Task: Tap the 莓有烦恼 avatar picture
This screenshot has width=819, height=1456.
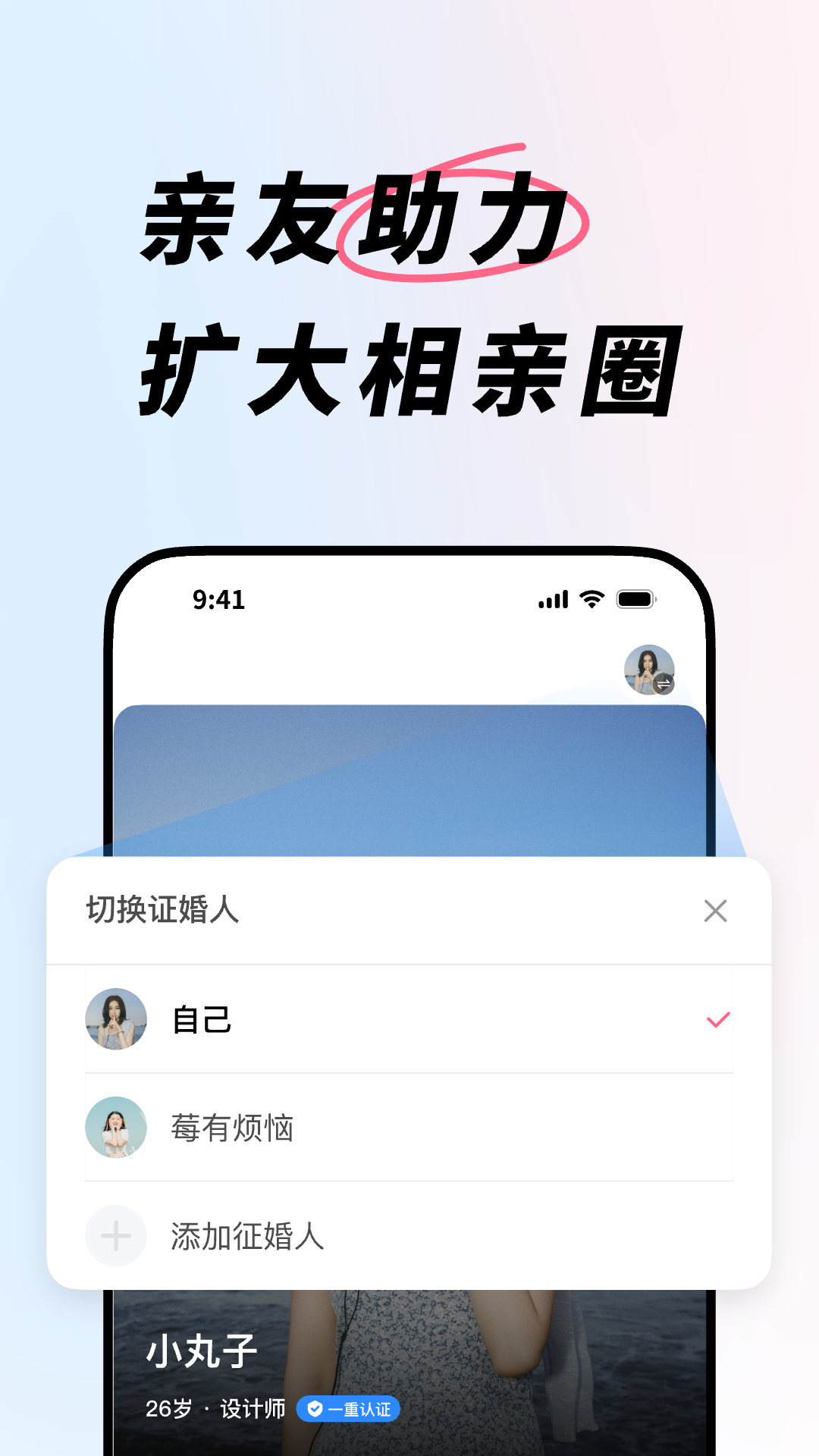Action: click(x=115, y=1128)
